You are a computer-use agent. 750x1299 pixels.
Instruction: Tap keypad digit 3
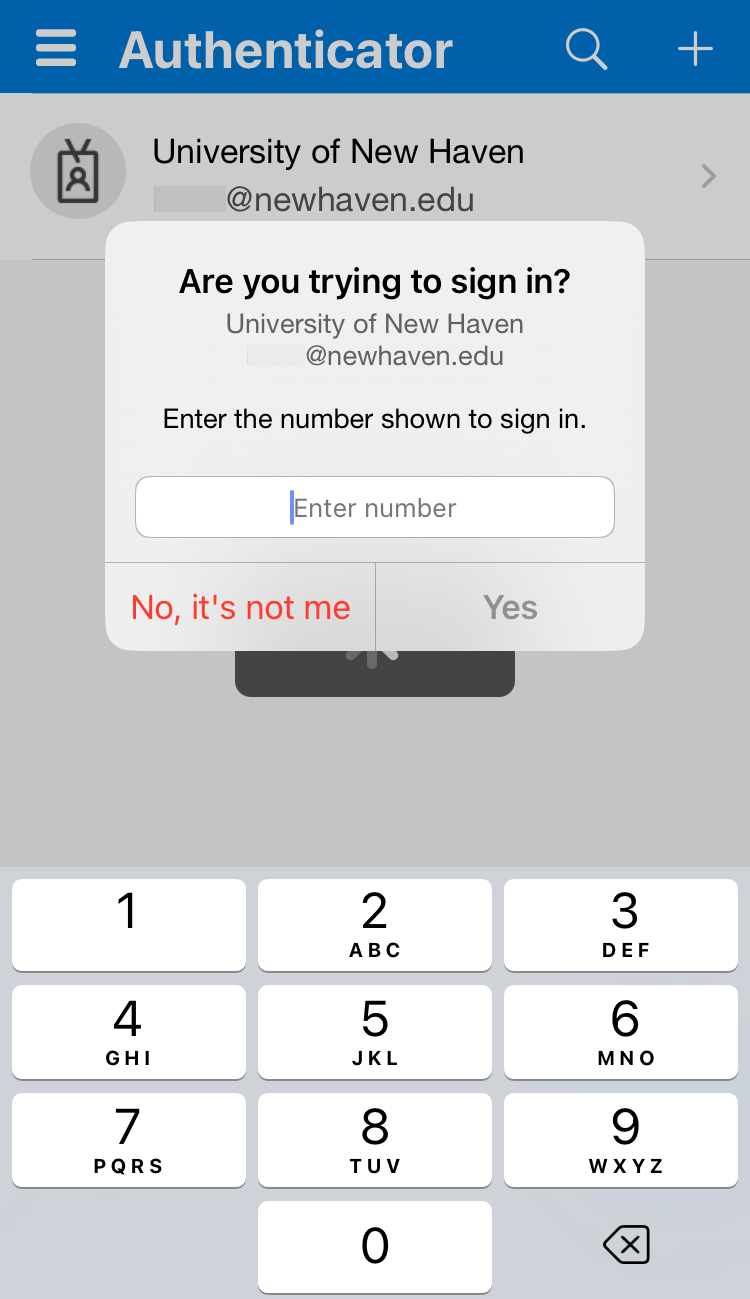621,924
